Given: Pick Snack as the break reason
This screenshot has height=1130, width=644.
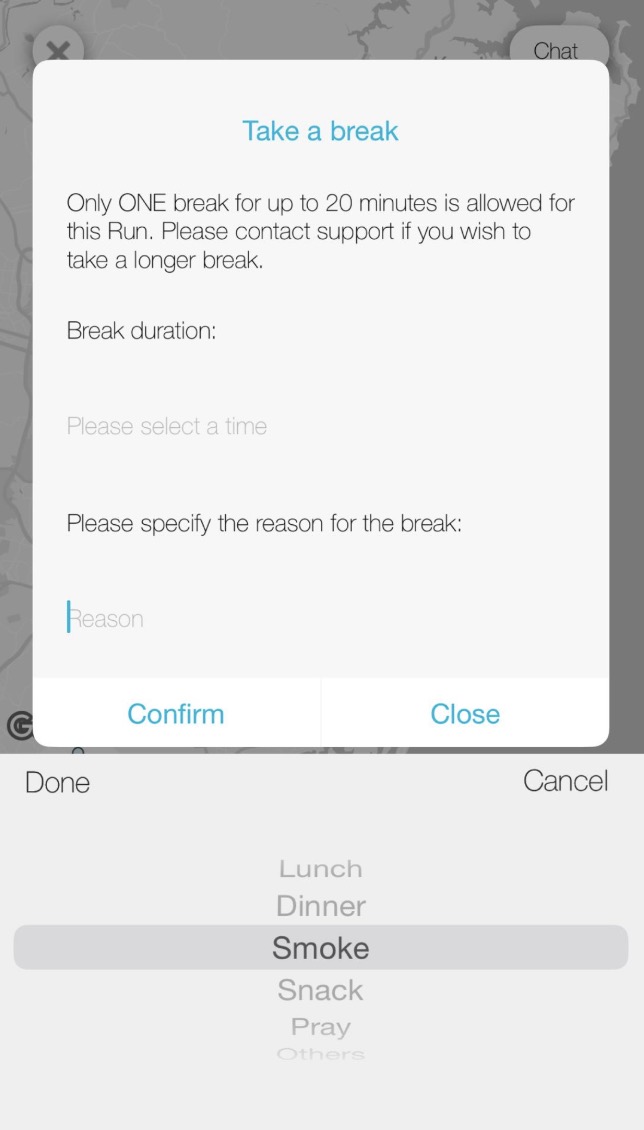Looking at the screenshot, I should pos(321,989).
